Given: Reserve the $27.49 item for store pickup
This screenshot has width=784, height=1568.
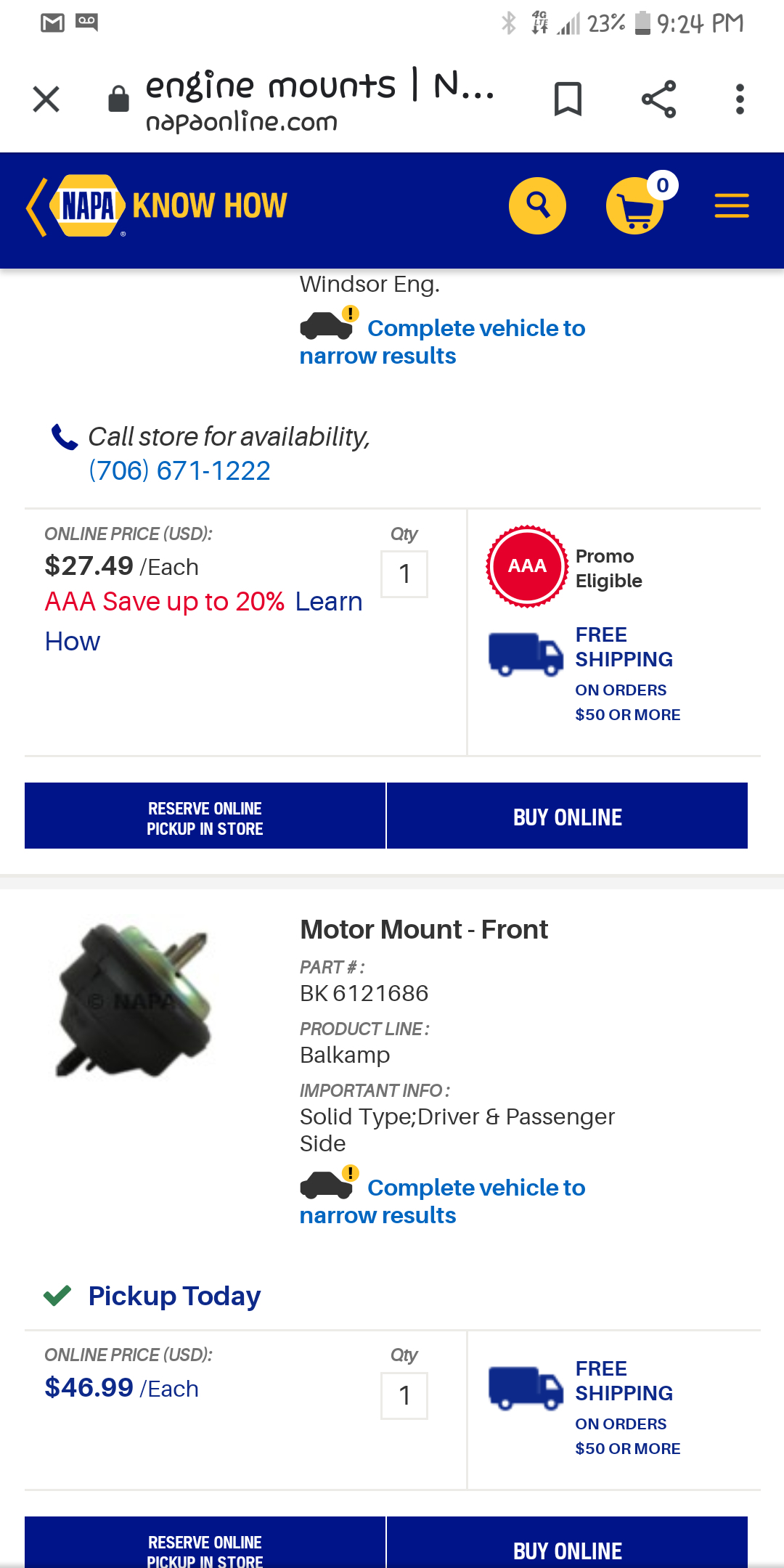Looking at the screenshot, I should click(x=205, y=817).
